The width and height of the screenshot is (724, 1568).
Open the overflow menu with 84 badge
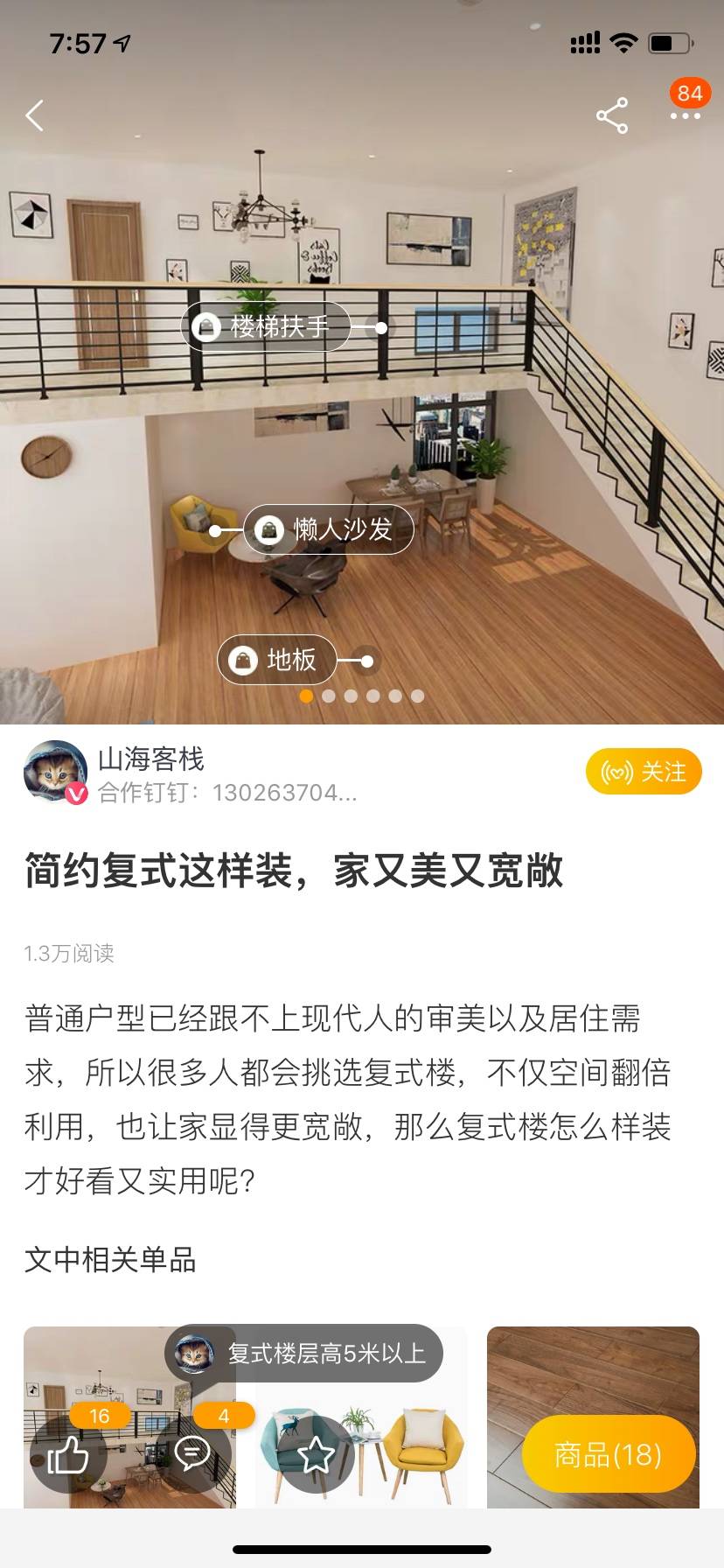coord(685,115)
